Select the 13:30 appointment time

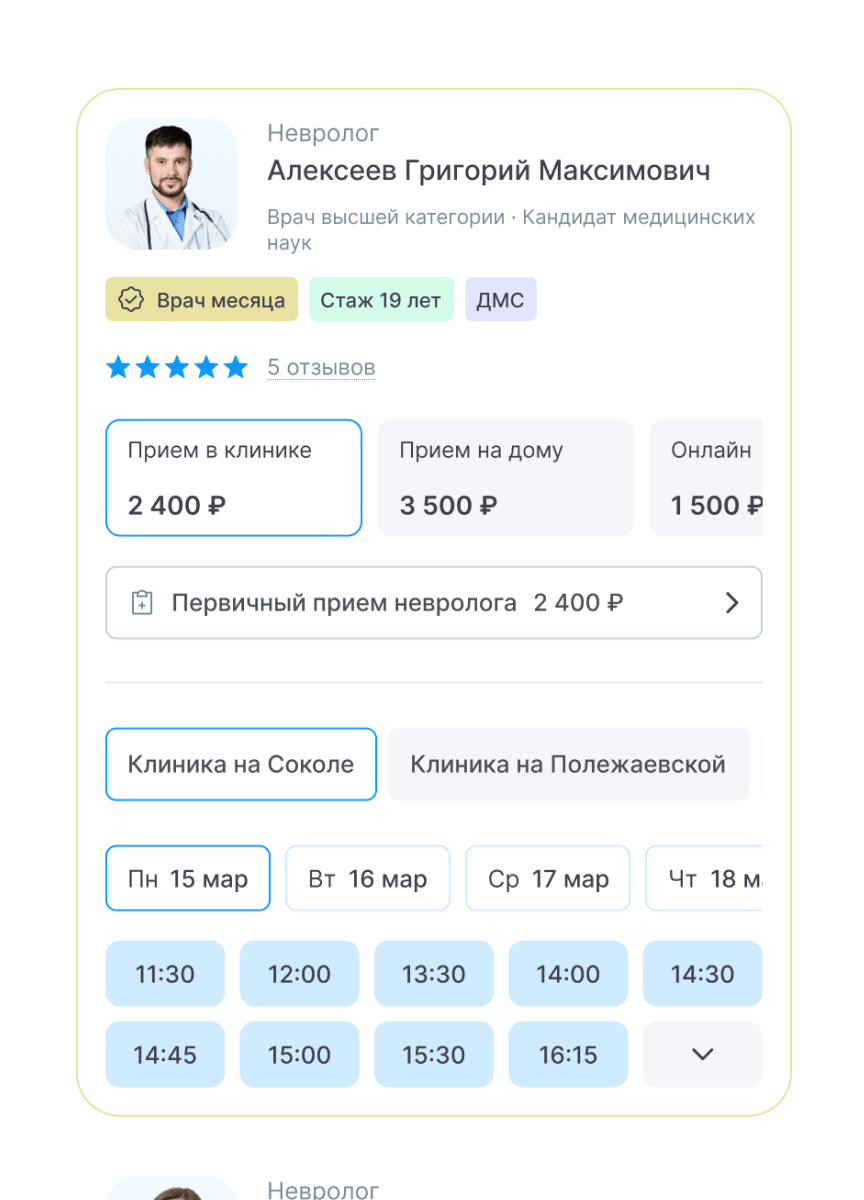[434, 974]
